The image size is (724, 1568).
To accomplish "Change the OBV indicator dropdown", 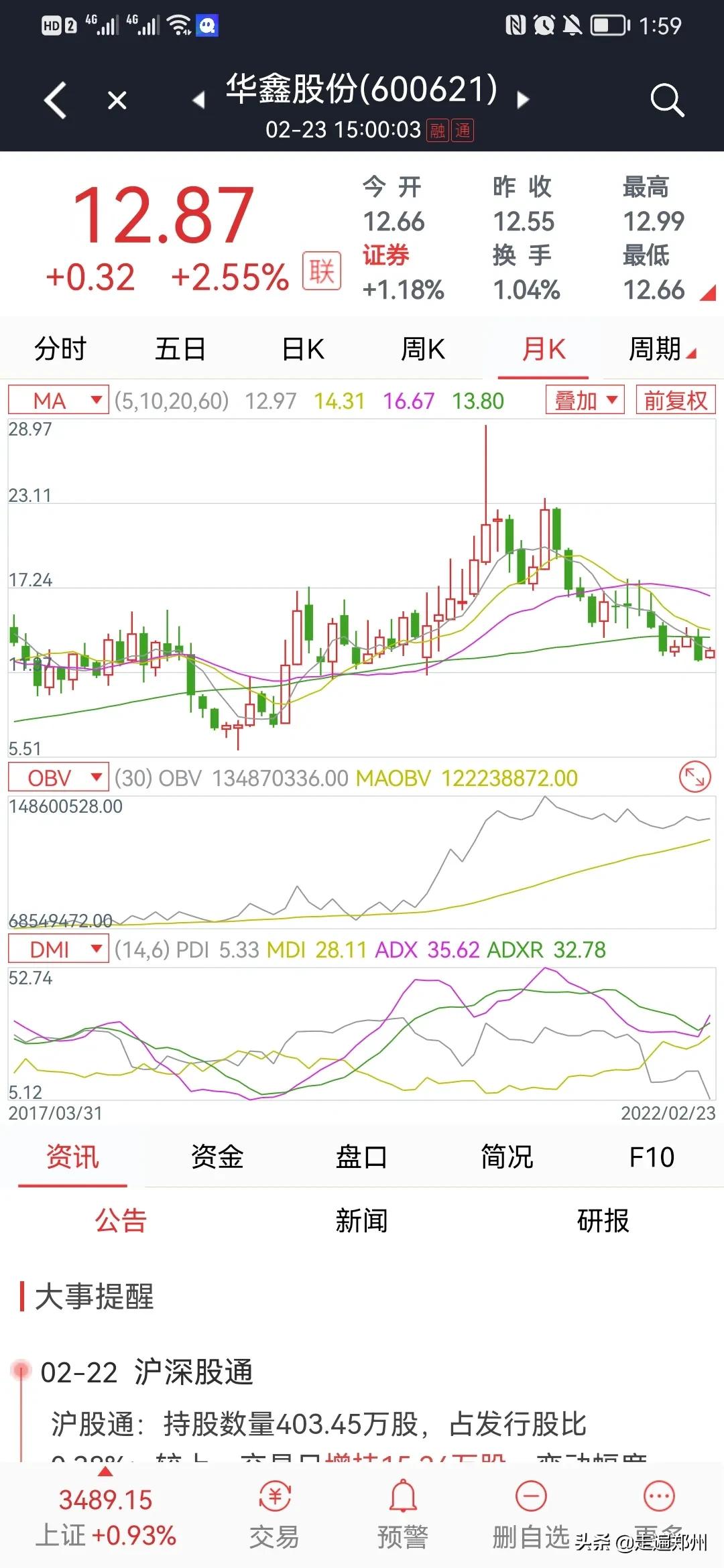I will [x=58, y=778].
